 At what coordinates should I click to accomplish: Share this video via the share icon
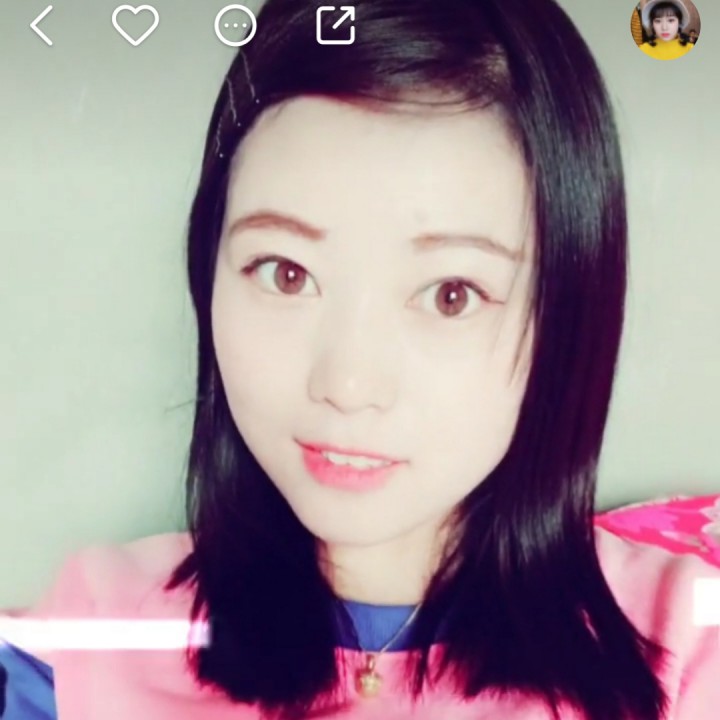336,25
